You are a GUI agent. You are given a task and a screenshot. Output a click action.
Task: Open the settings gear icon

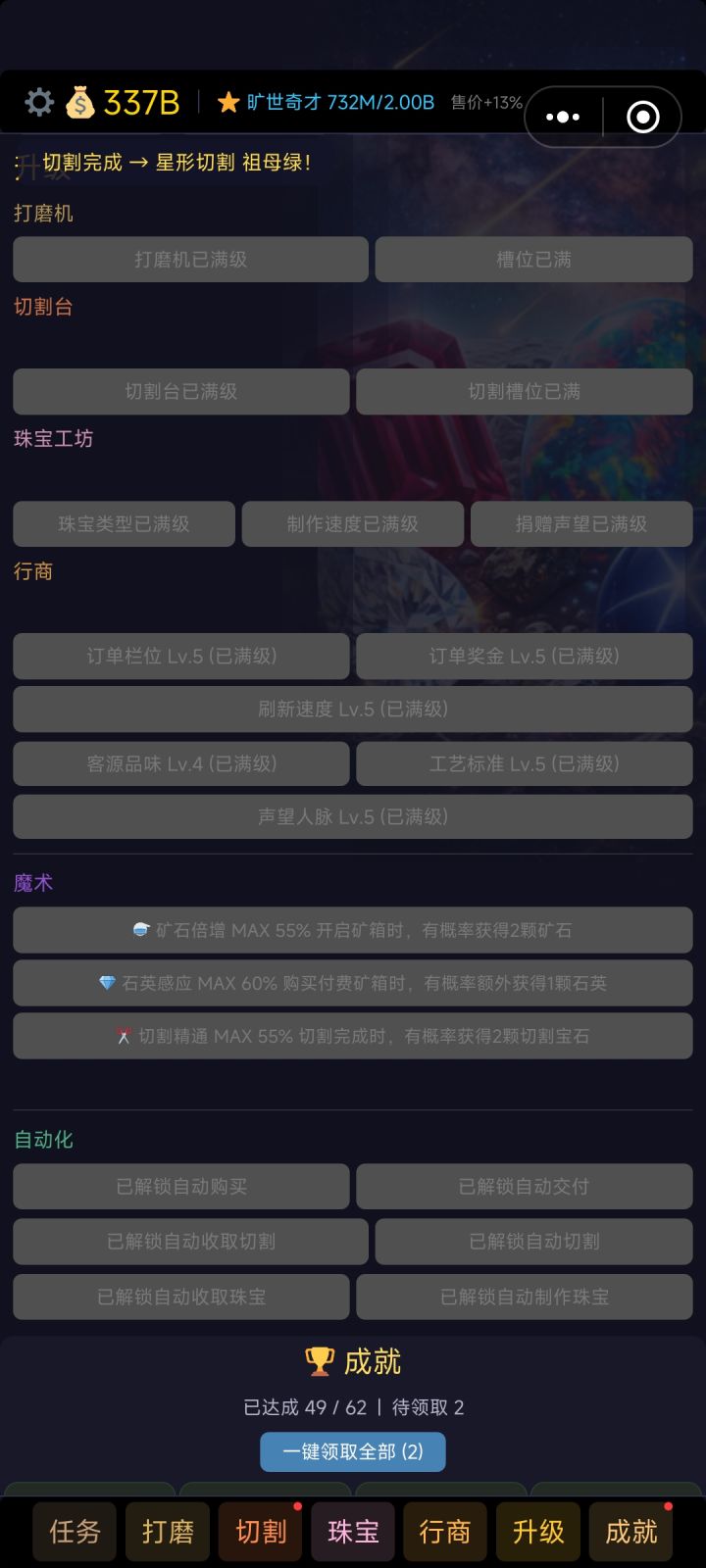pos(38,101)
